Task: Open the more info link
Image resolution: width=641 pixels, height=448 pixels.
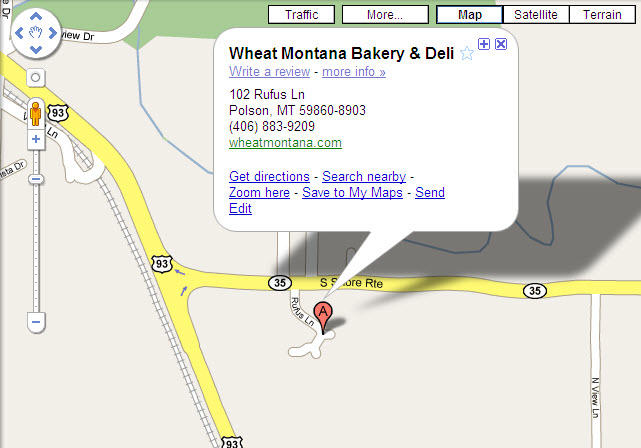Action: [354, 72]
